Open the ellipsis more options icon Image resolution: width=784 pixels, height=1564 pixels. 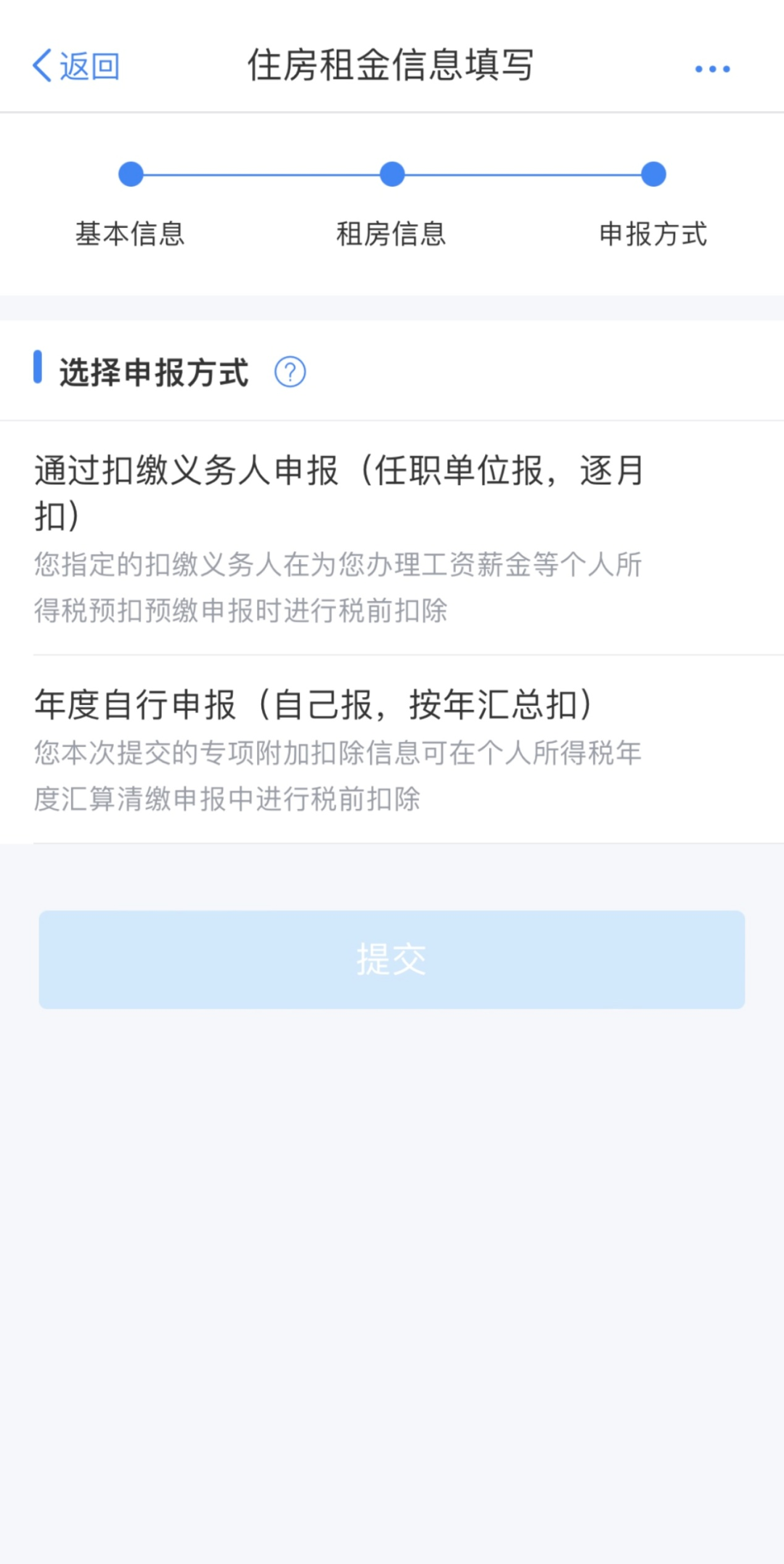click(x=710, y=69)
